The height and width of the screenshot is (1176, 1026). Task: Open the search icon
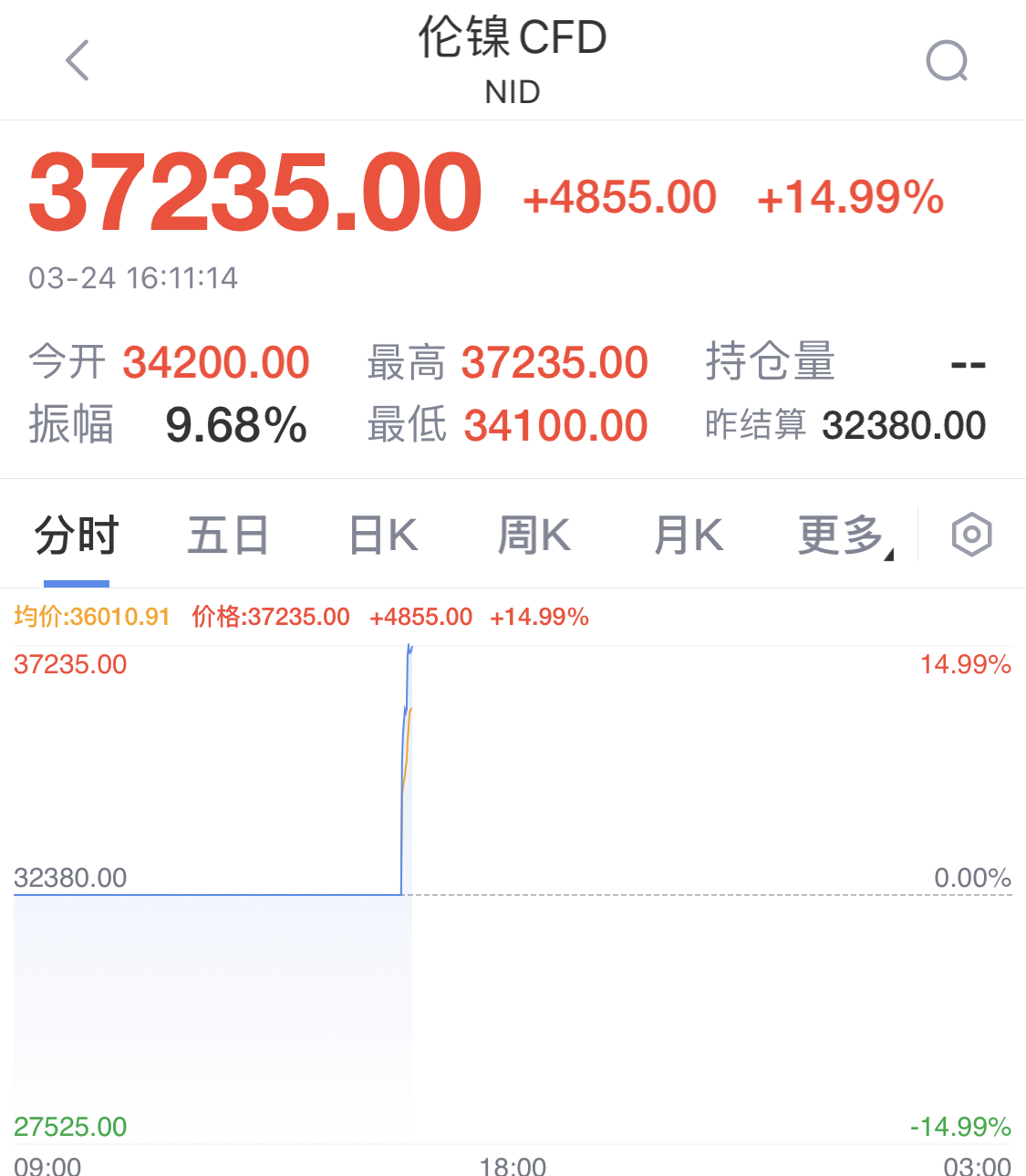pos(947,62)
